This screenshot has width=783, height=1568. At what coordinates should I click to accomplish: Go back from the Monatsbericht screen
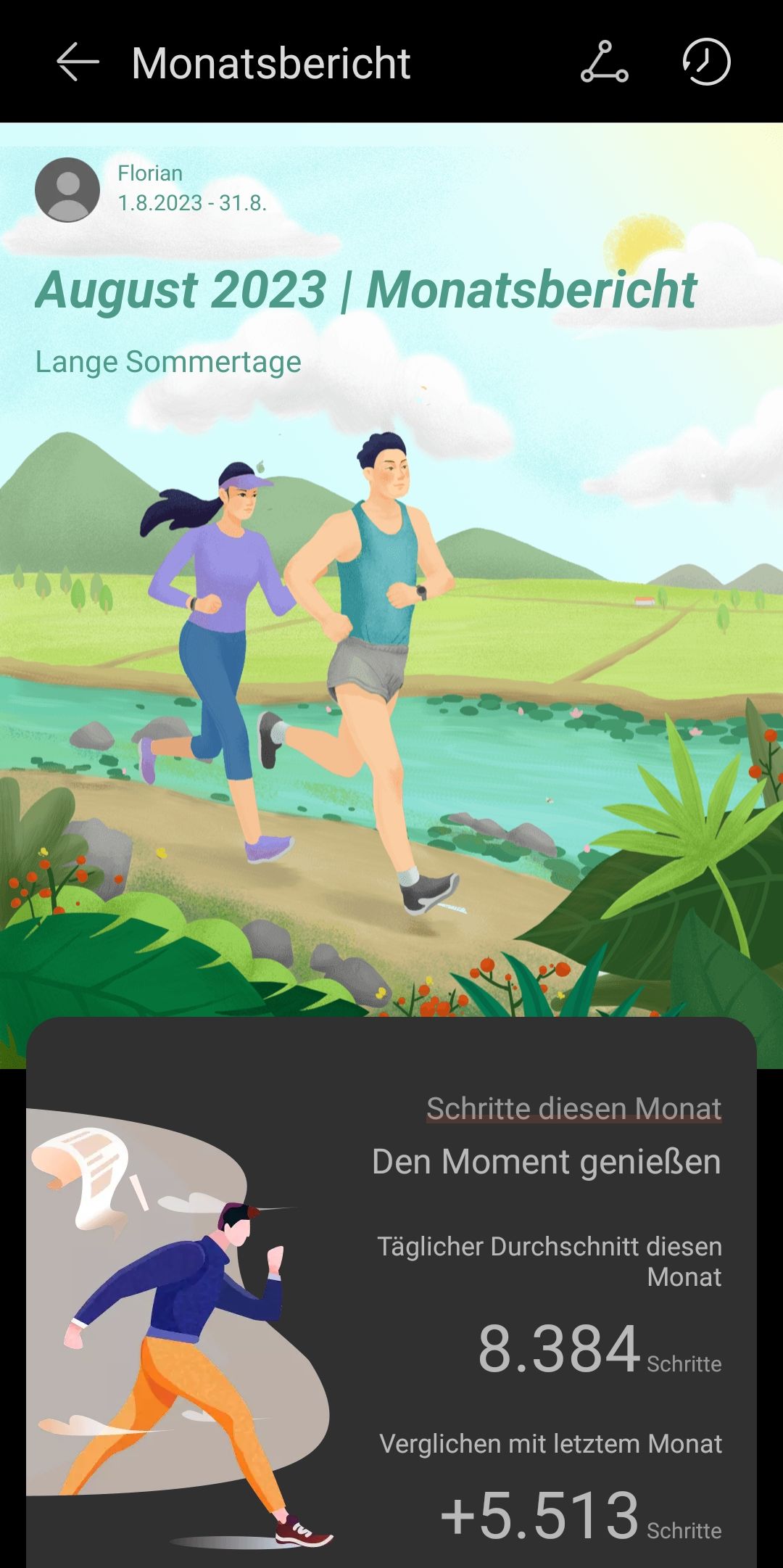coord(78,62)
